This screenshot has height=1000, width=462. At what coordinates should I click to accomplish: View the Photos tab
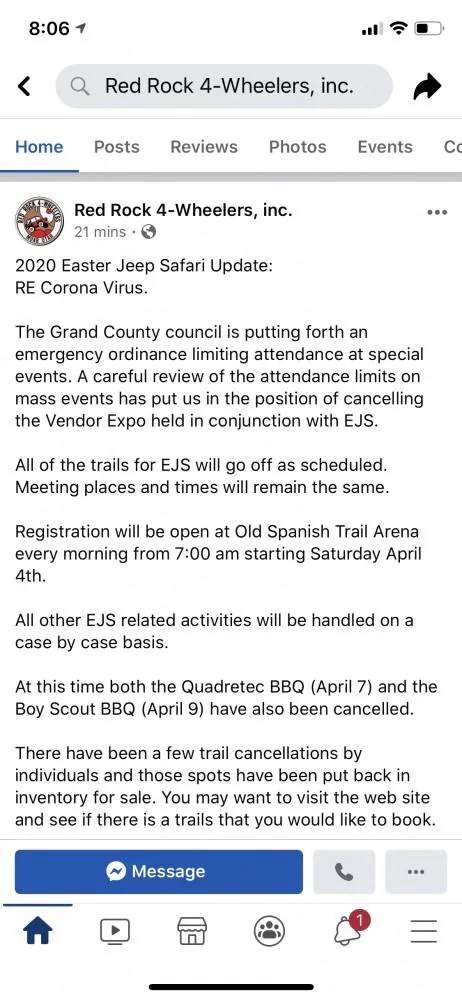coord(297,147)
